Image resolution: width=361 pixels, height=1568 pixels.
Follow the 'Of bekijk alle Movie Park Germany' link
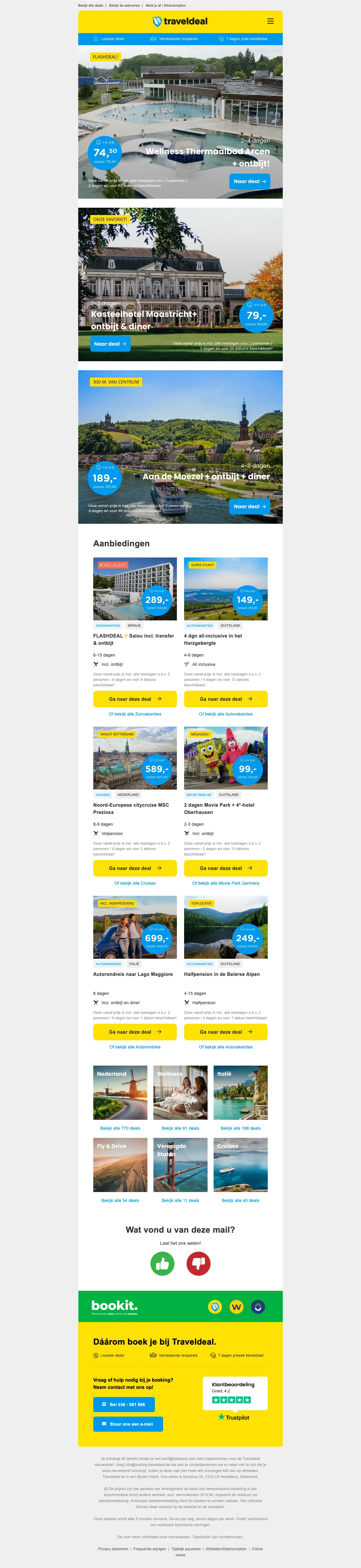click(x=226, y=883)
